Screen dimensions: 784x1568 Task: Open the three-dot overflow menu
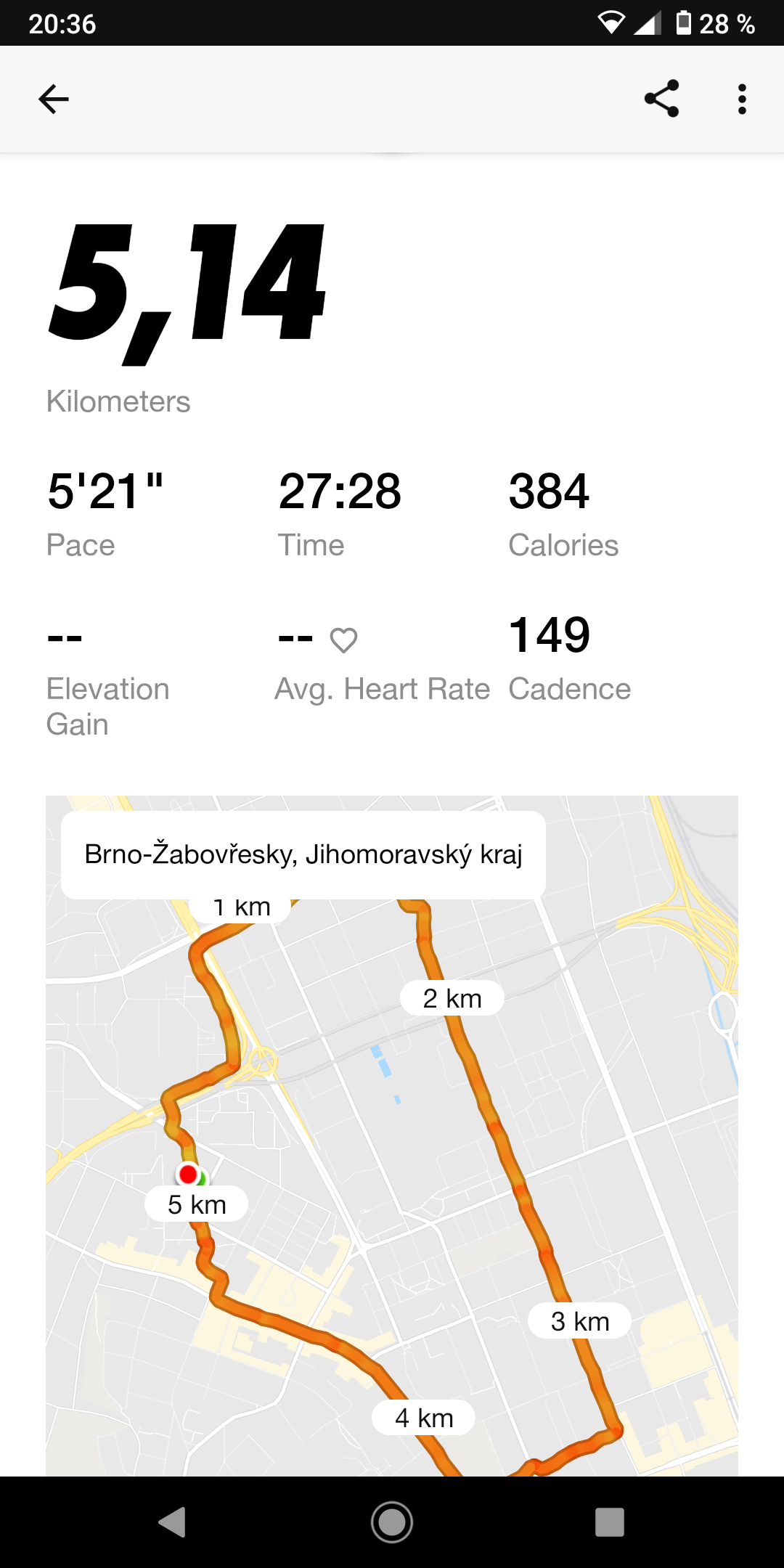click(741, 99)
